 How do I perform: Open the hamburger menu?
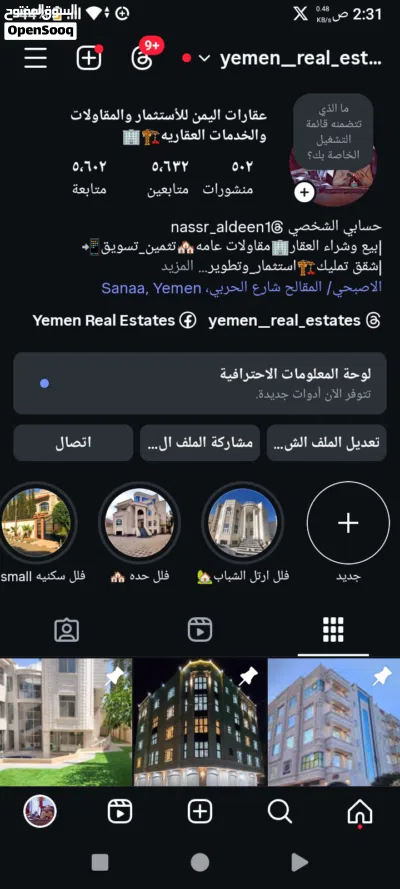(35, 58)
